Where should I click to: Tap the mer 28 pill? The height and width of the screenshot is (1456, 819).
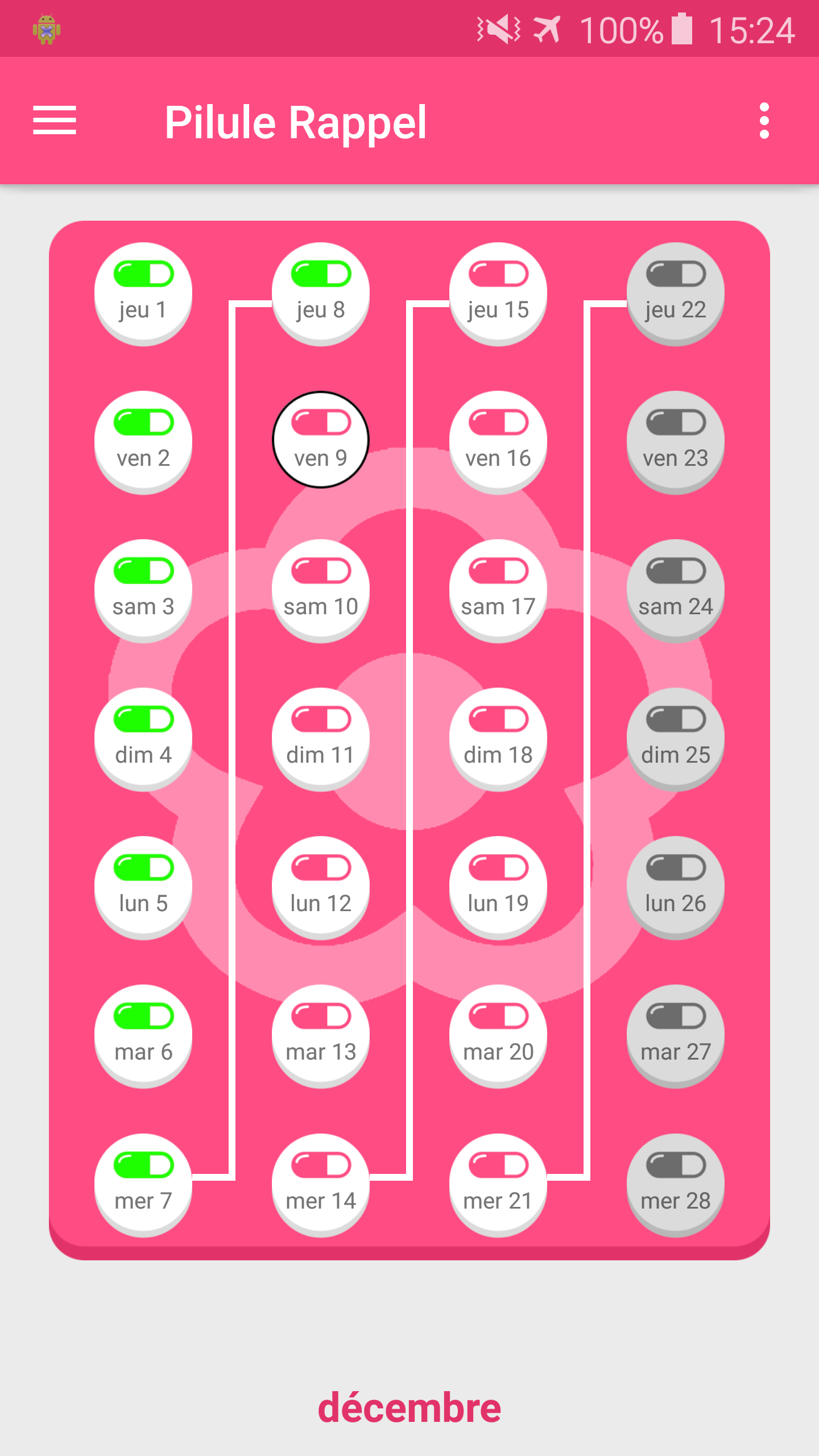tap(676, 1184)
